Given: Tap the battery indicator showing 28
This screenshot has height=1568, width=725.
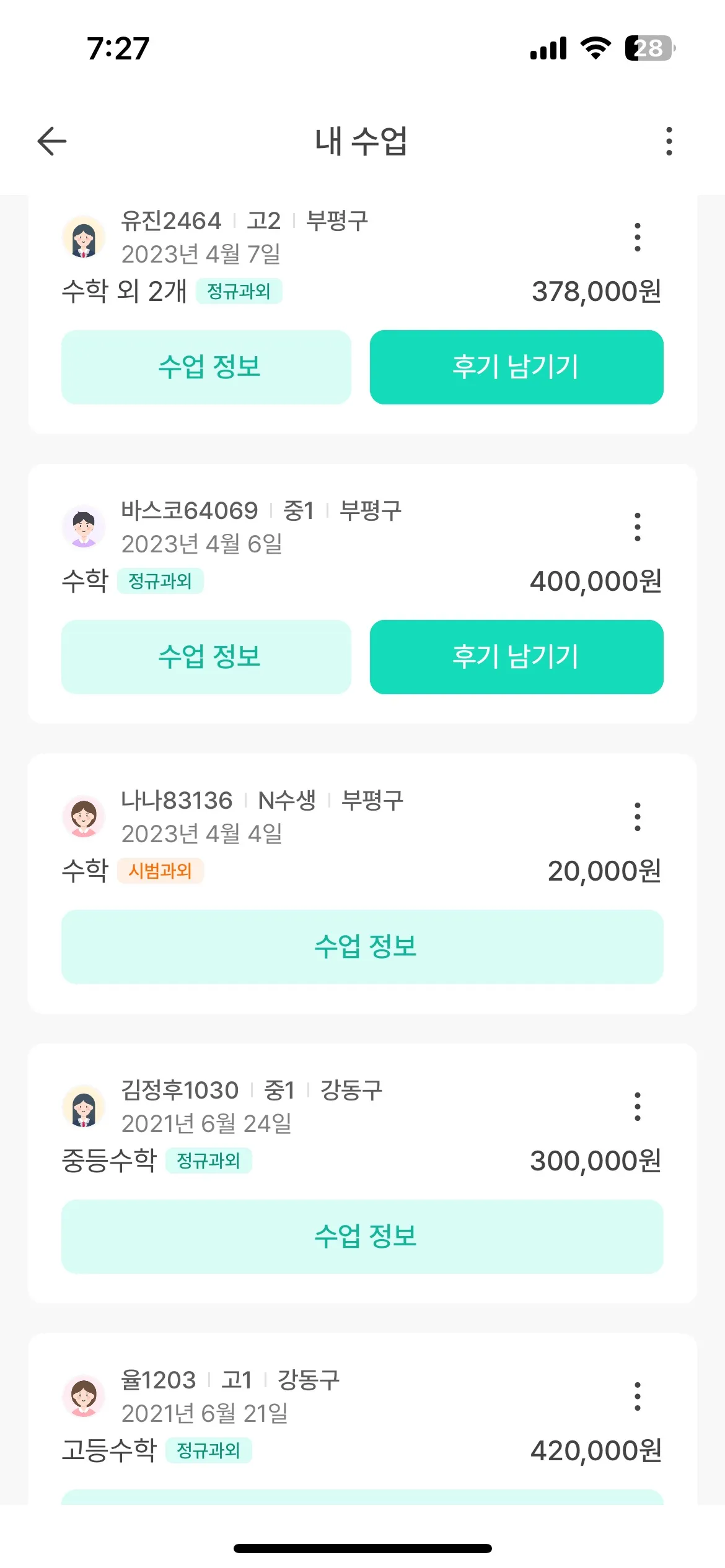Looking at the screenshot, I should click(648, 46).
